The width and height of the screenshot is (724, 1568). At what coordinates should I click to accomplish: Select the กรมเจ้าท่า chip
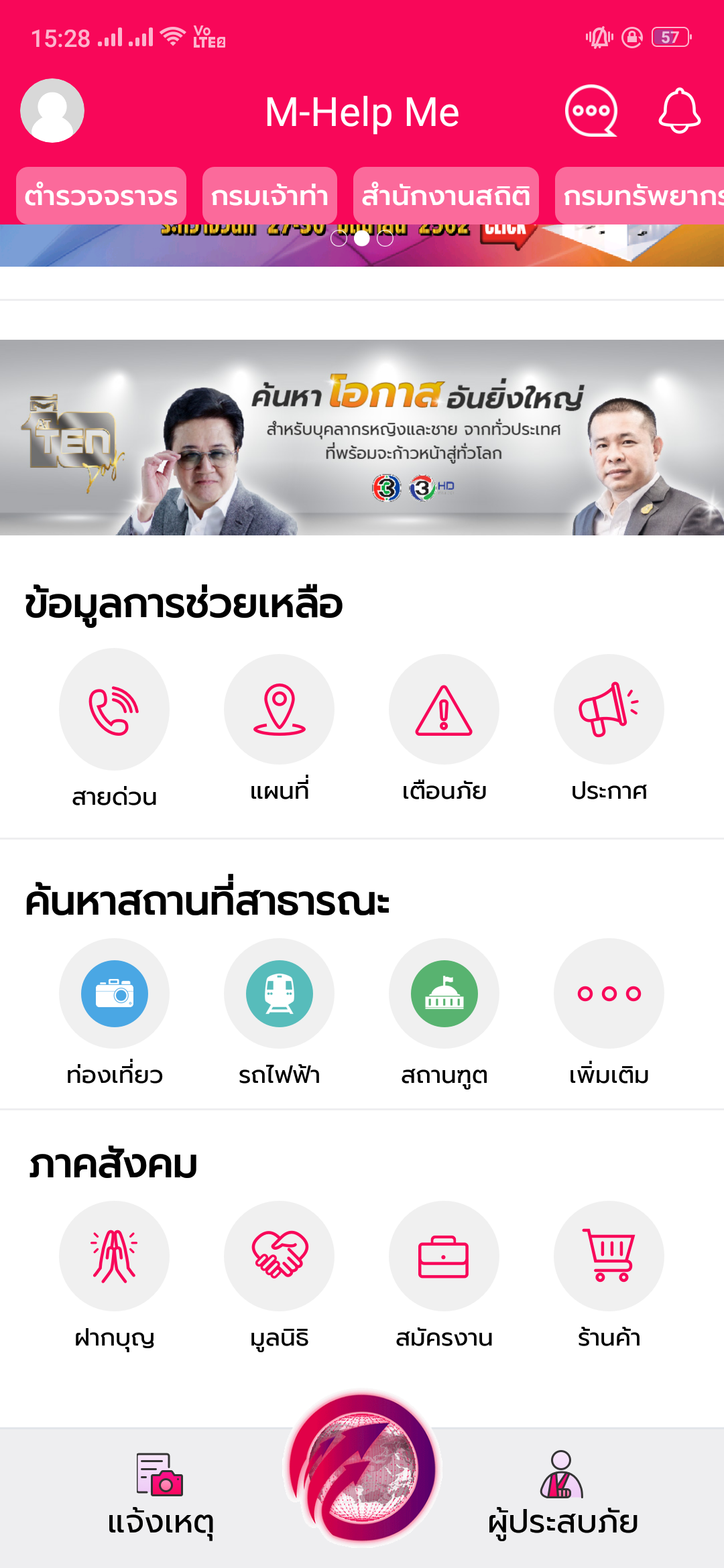tap(269, 196)
